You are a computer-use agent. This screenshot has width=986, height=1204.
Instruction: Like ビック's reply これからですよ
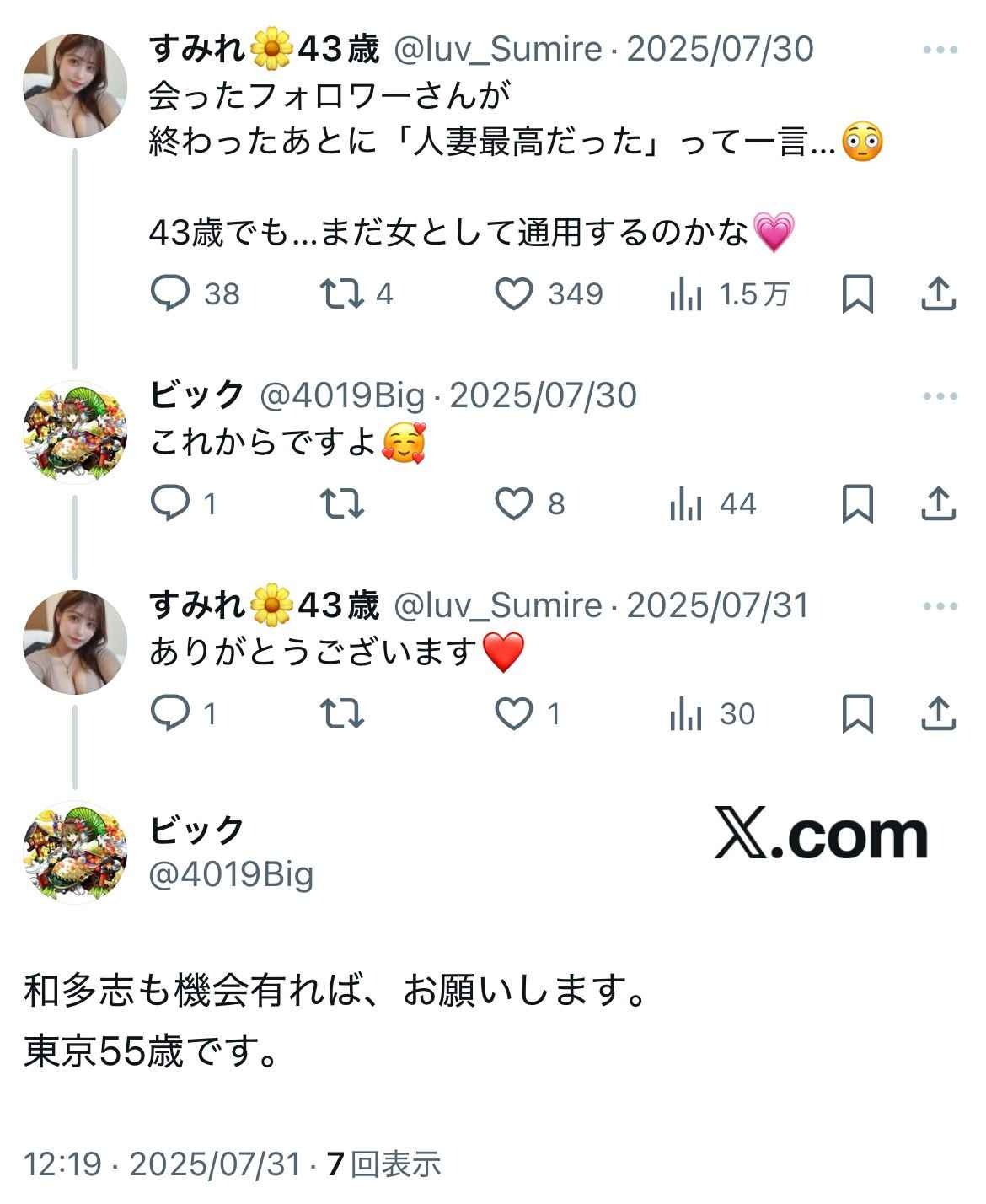(513, 504)
